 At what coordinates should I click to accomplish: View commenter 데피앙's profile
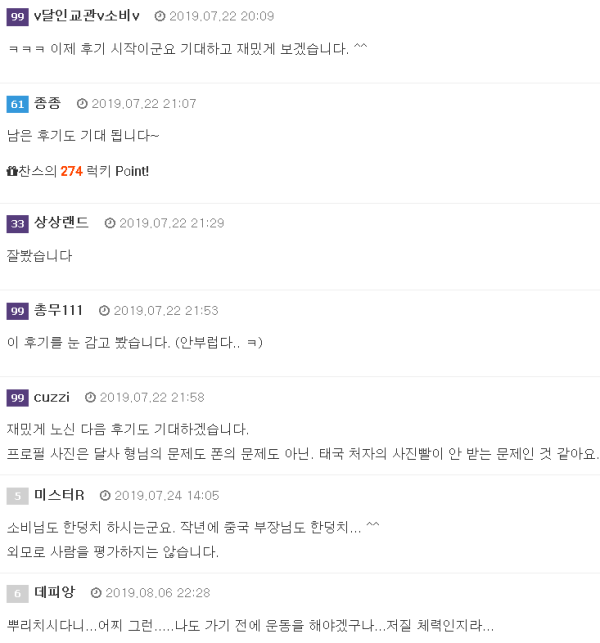click(54, 592)
